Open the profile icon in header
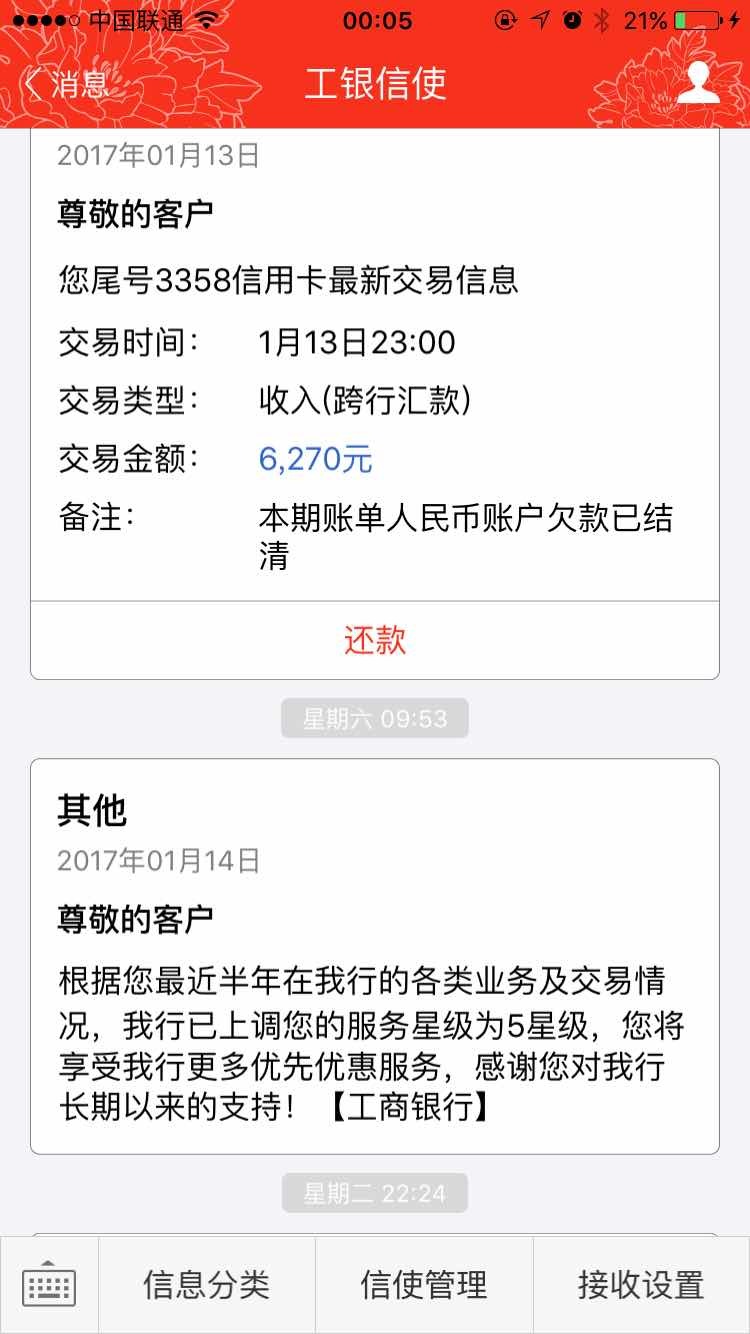This screenshot has height=1334, width=750. tap(697, 83)
